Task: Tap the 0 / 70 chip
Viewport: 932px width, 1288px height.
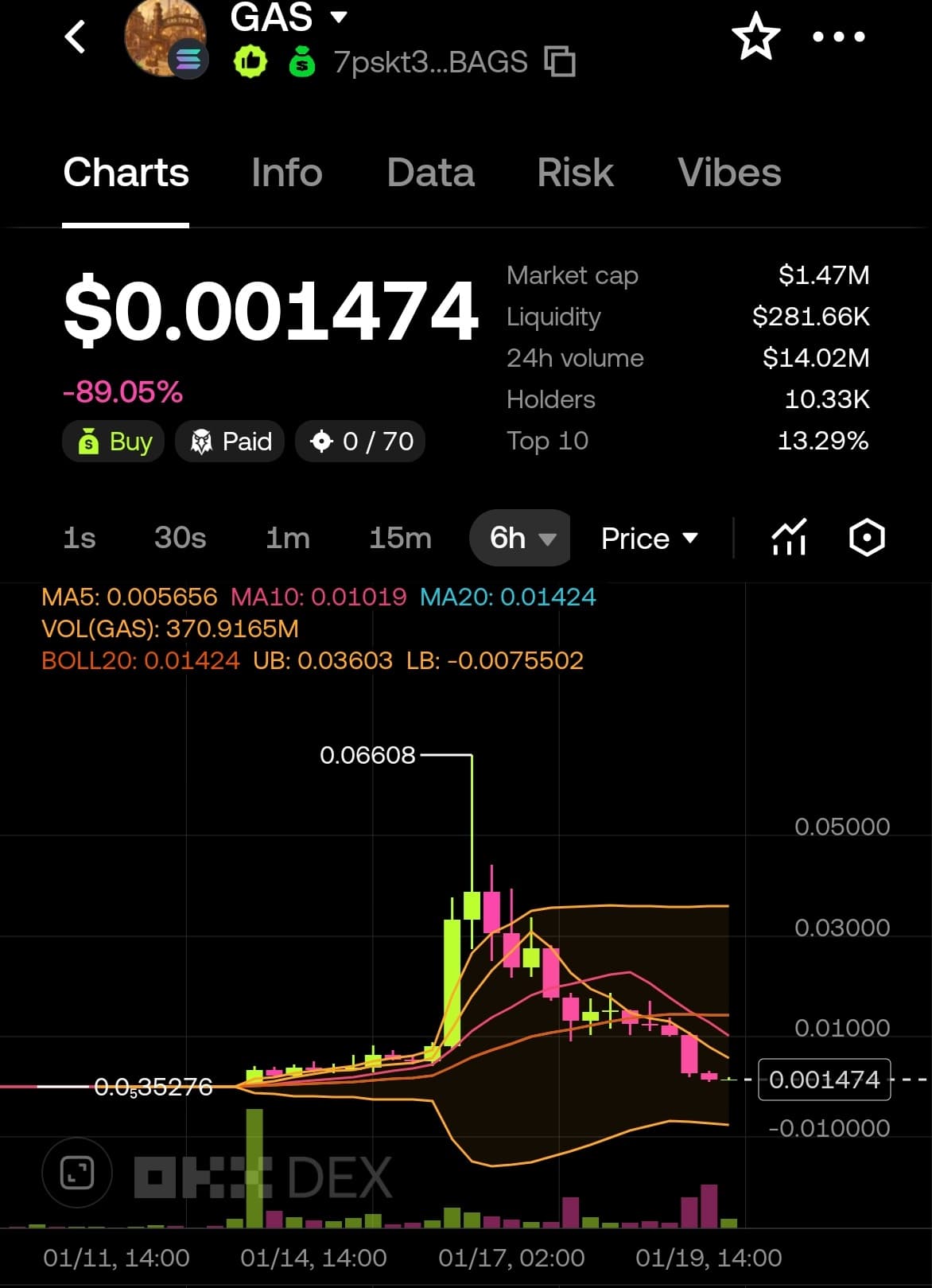Action: (360, 442)
